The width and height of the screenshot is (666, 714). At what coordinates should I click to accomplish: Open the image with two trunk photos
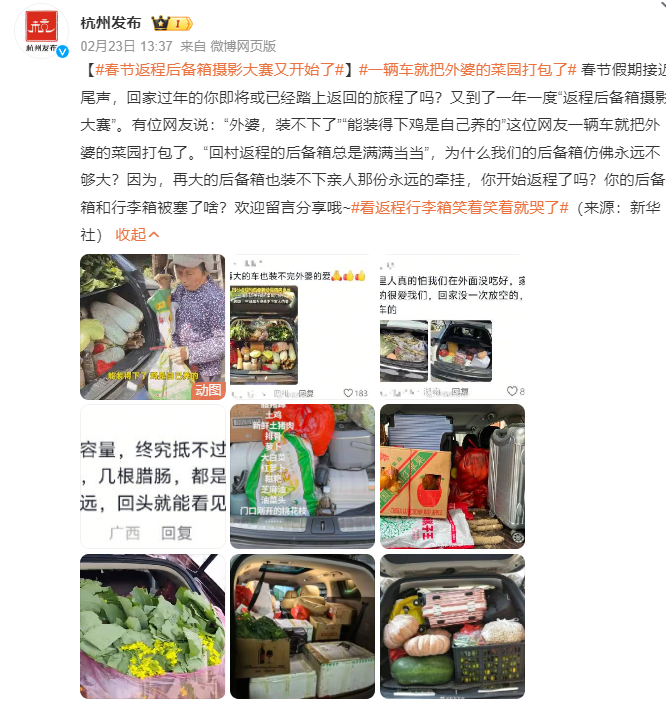451,327
